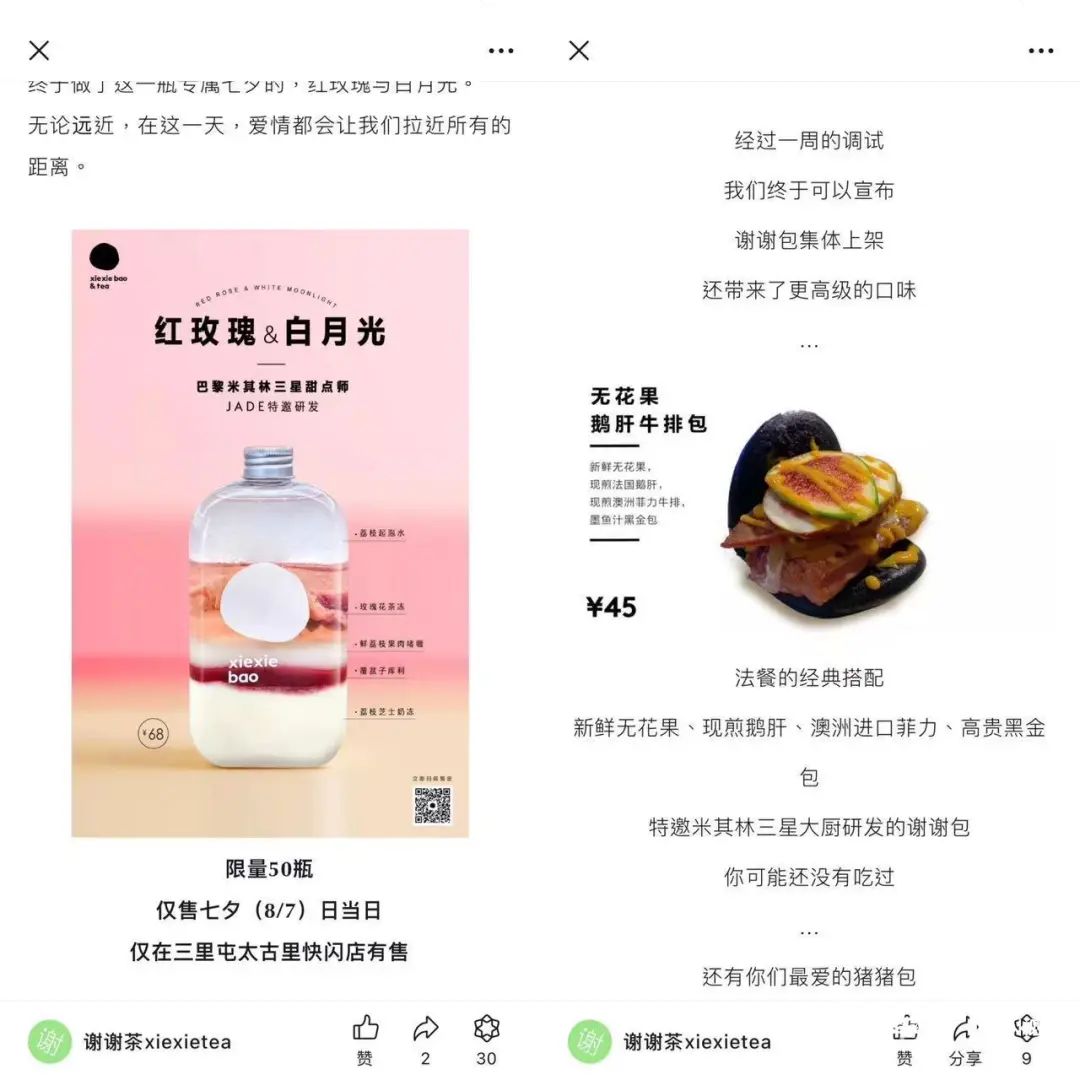Close the 红玫瑰&白月光 article page
The height and width of the screenshot is (1080, 1080).
39,51
